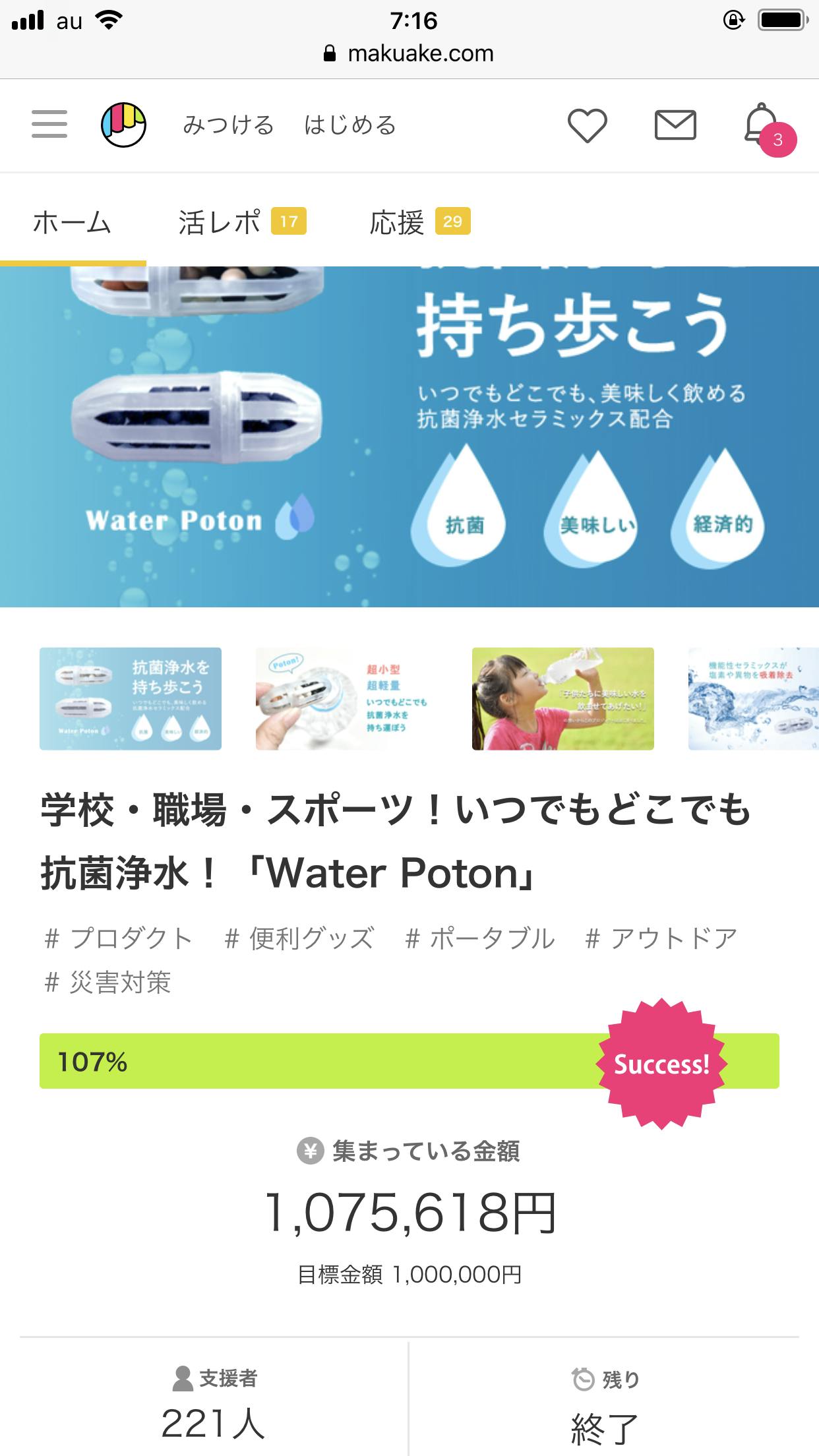
Task: Tap the Makuake home logo
Action: (x=123, y=124)
